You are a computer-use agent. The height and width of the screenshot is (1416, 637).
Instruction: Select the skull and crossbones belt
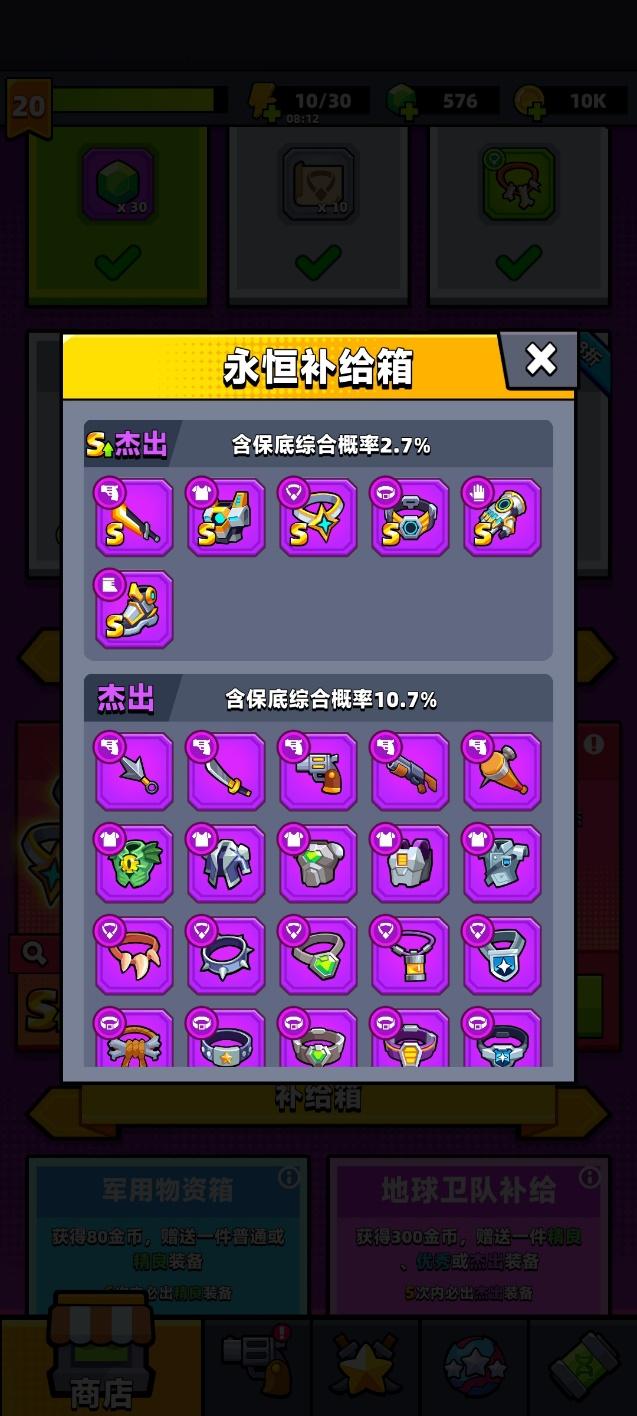(x=134, y=1040)
